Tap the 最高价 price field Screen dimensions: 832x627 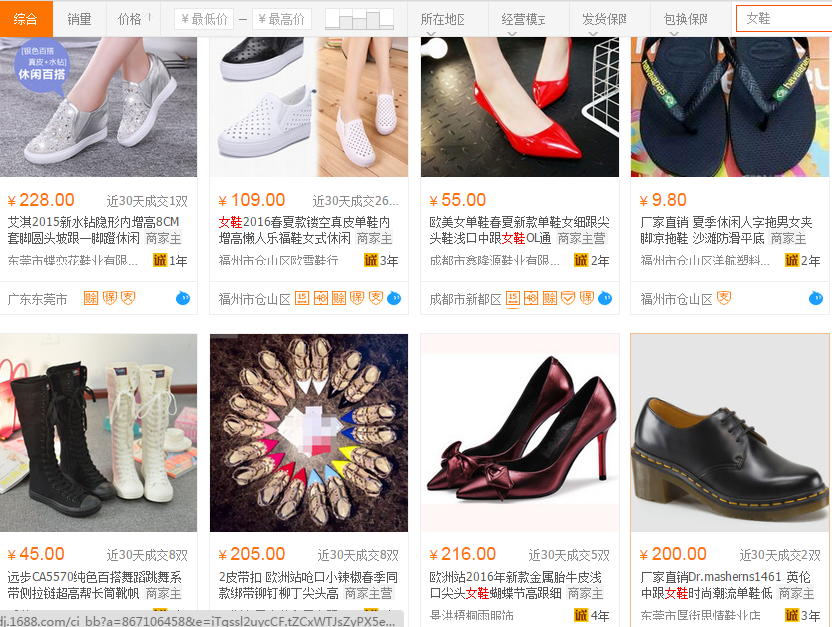(282, 19)
